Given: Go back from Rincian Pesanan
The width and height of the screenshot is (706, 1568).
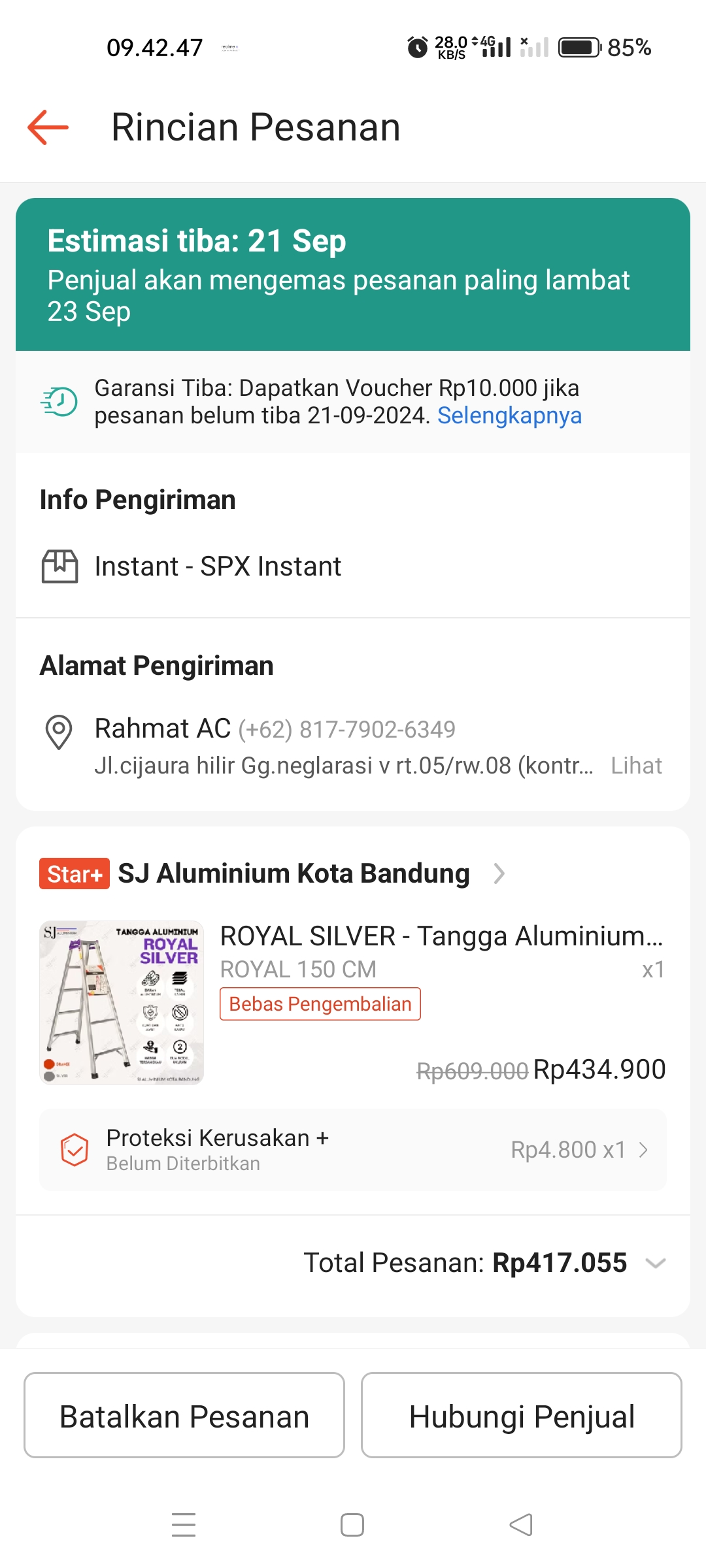Looking at the screenshot, I should [48, 127].
